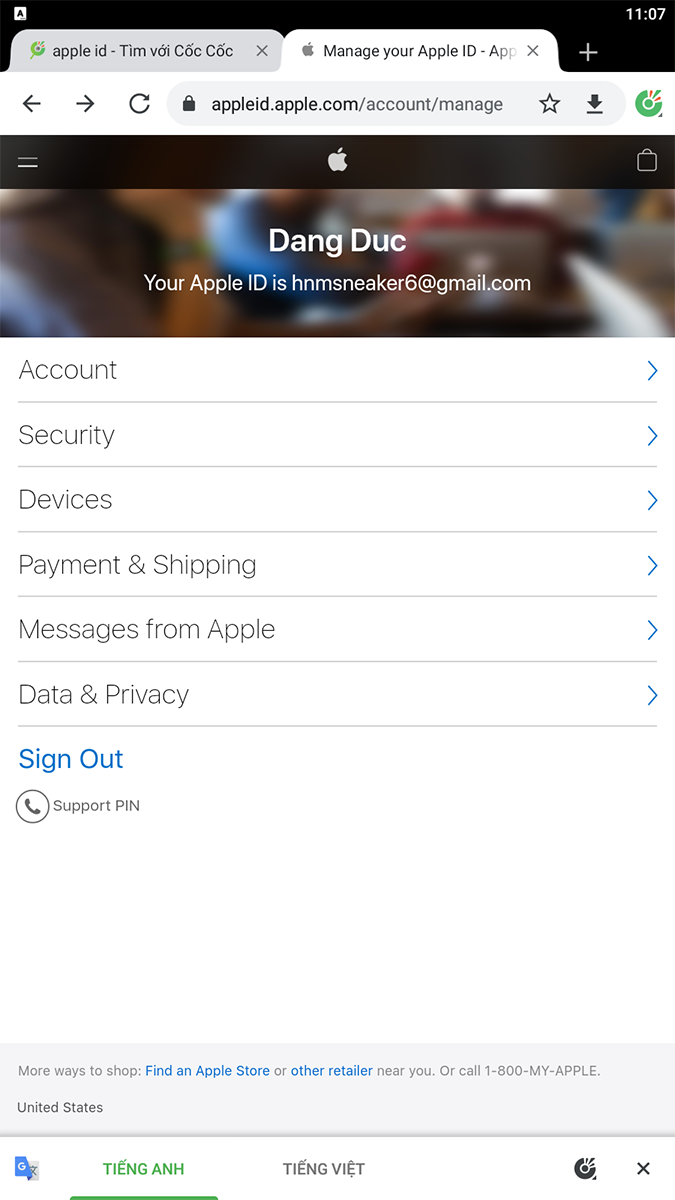The image size is (675, 1200).
Task: Follow the Find an Apple Store link
Action: click(x=207, y=1071)
